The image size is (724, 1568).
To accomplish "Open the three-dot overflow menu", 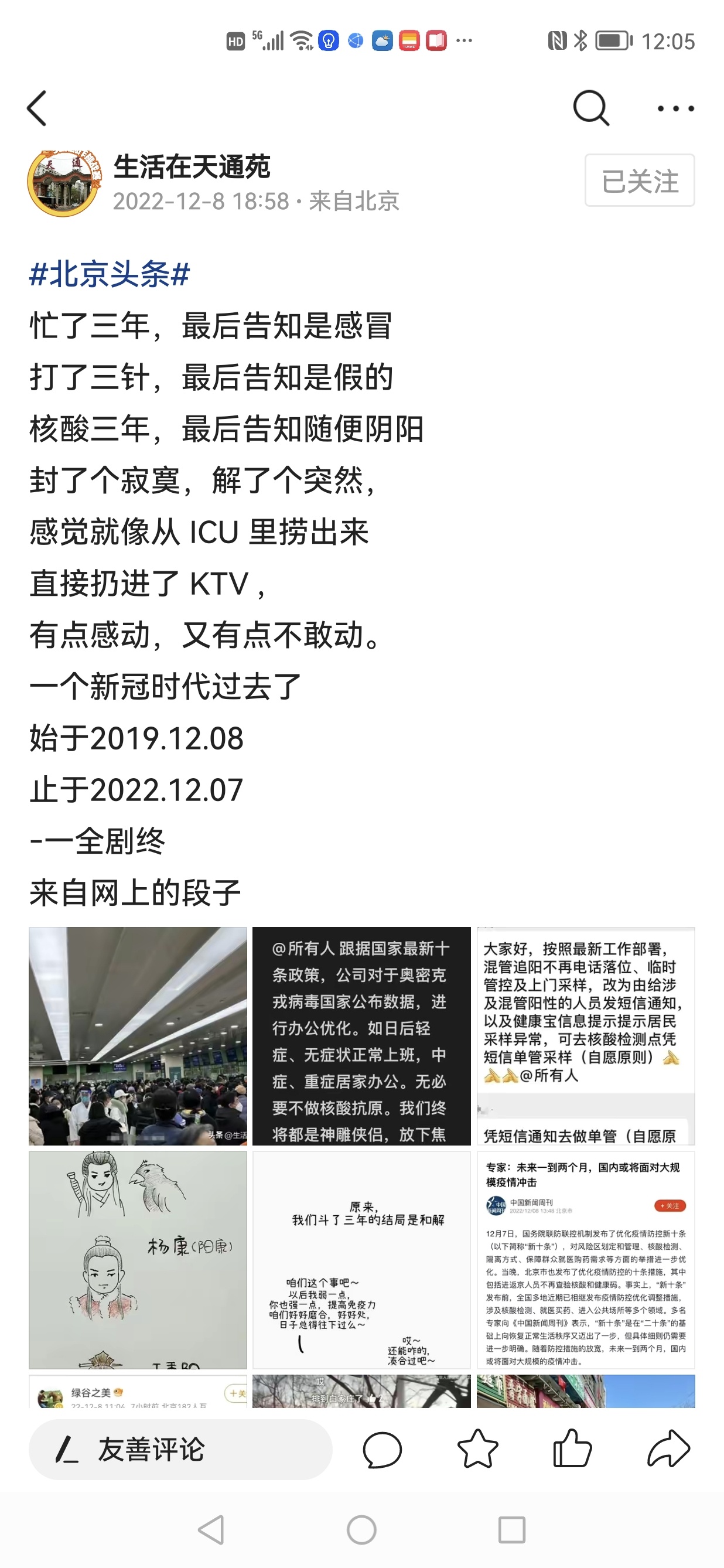I will [675, 108].
